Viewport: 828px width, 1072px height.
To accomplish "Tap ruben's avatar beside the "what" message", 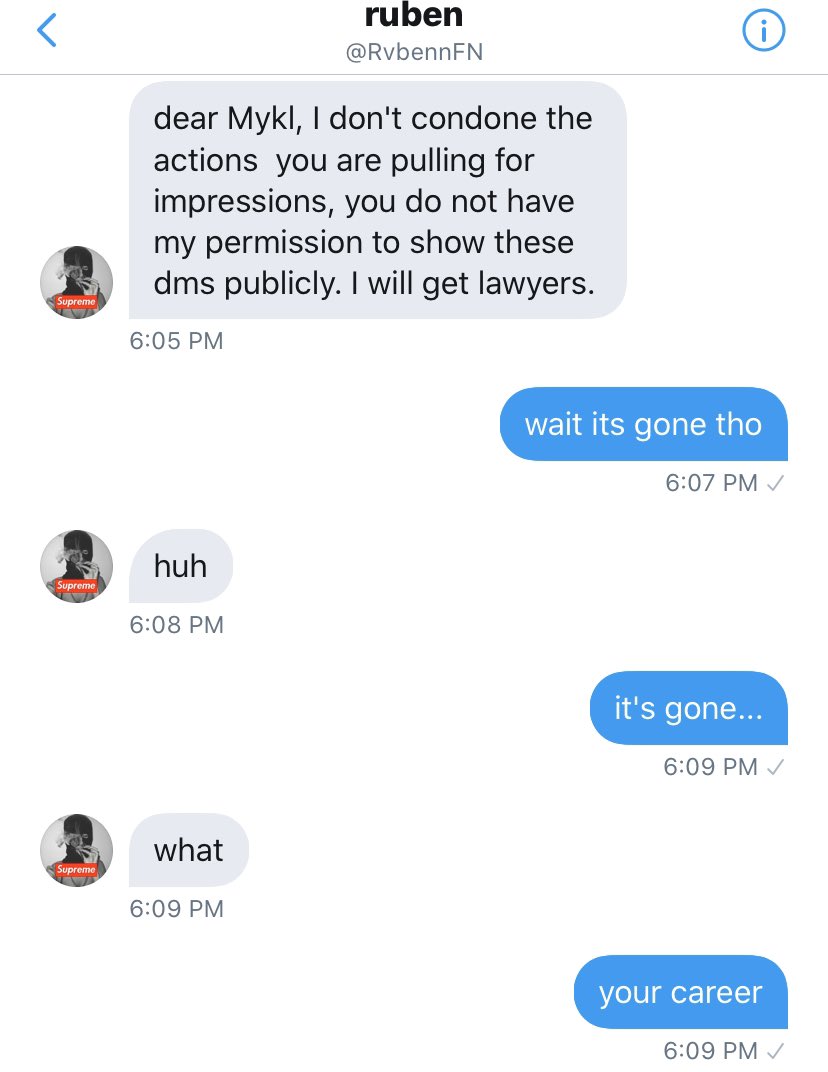I will (76, 850).
